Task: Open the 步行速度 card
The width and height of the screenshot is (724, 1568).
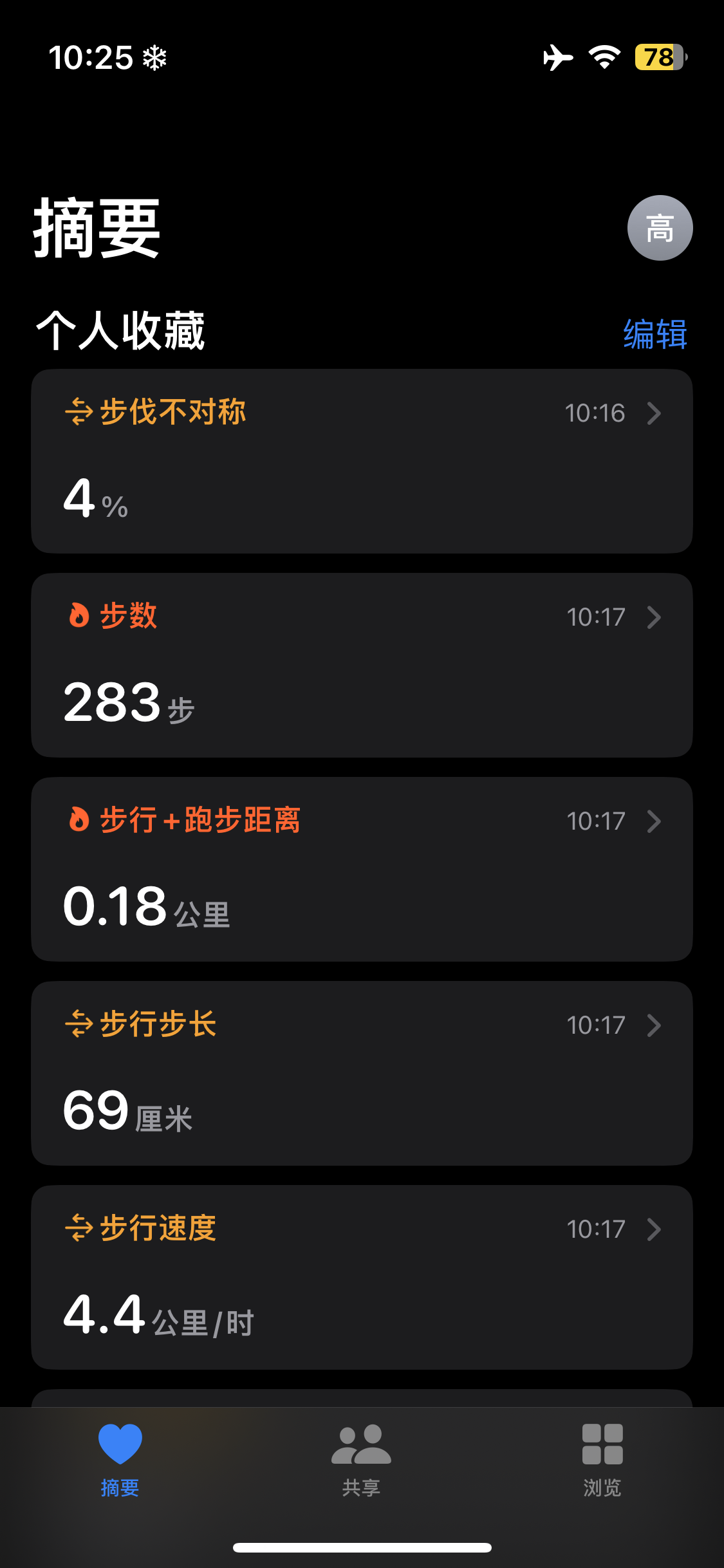Action: pyautogui.click(x=362, y=1277)
